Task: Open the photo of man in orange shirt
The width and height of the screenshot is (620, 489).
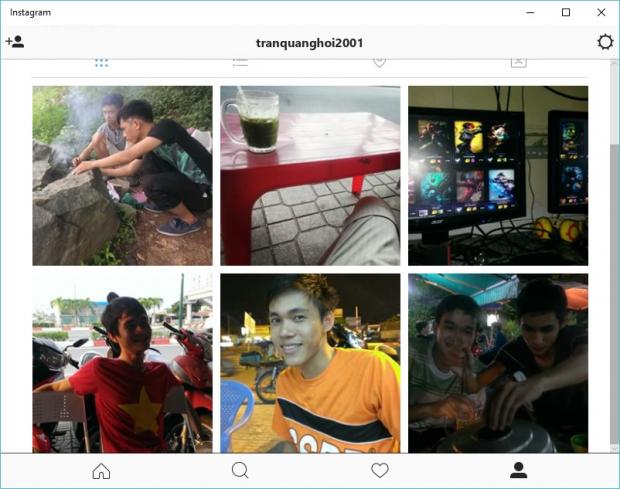Action: coord(310,362)
